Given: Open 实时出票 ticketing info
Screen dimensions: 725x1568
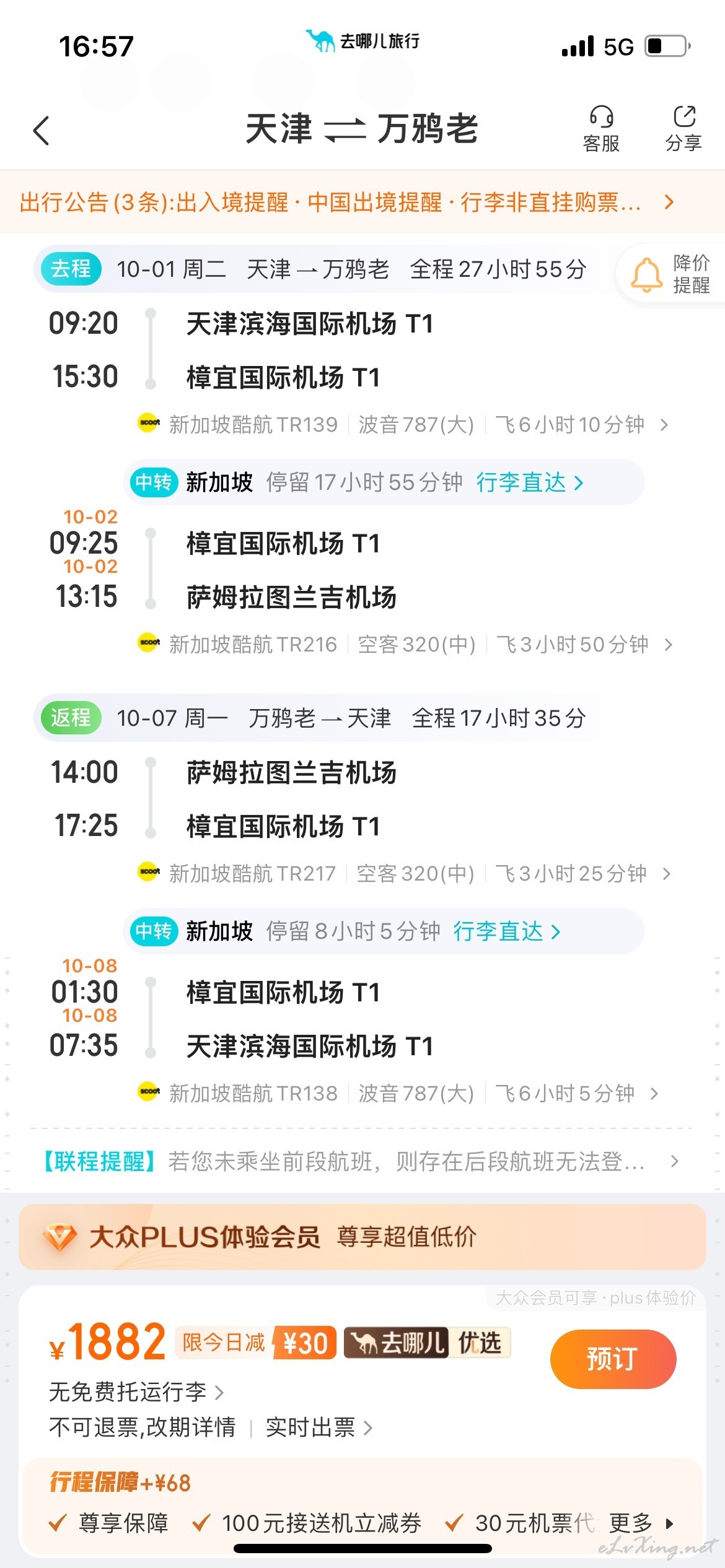Looking at the screenshot, I should pyautogui.click(x=319, y=1427).
